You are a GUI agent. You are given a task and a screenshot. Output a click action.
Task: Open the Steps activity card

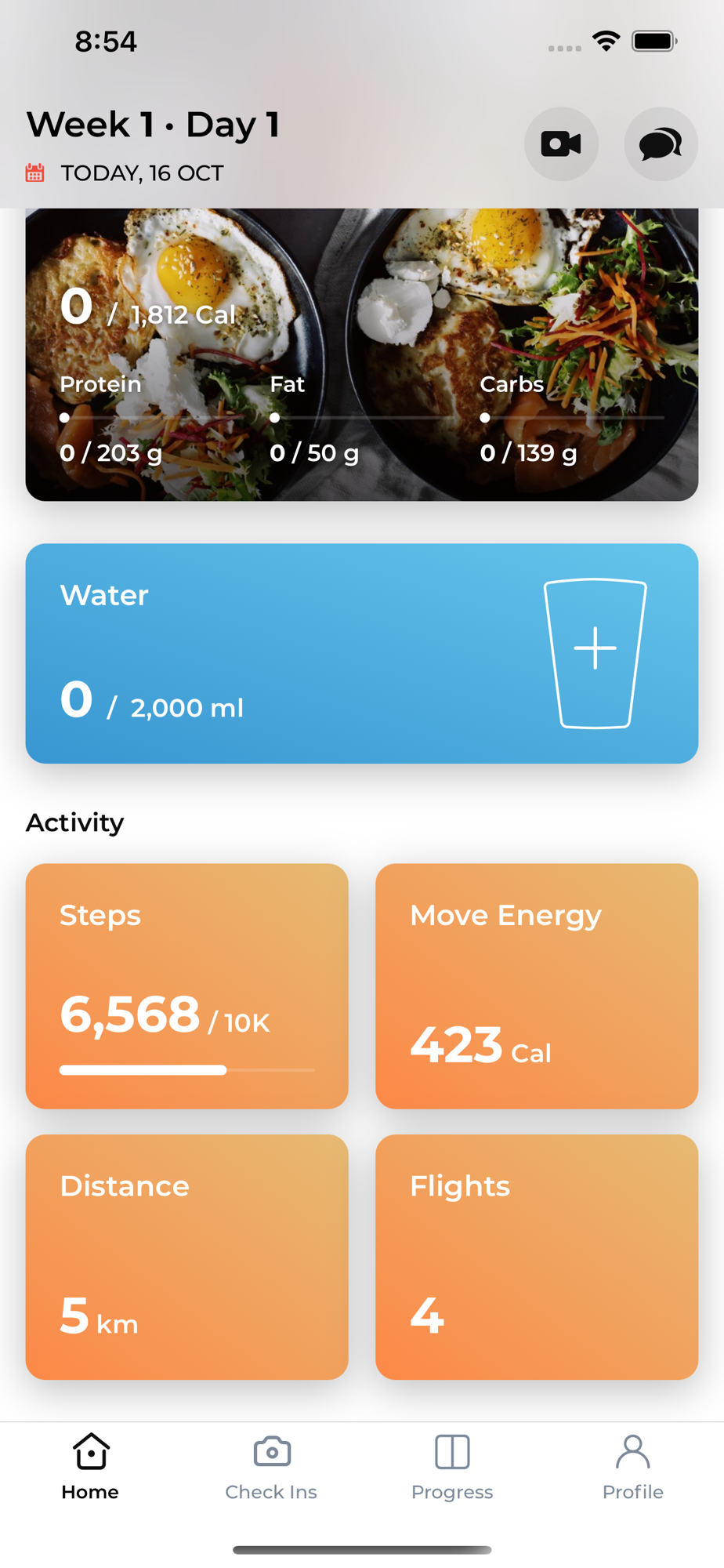pyautogui.click(x=187, y=986)
